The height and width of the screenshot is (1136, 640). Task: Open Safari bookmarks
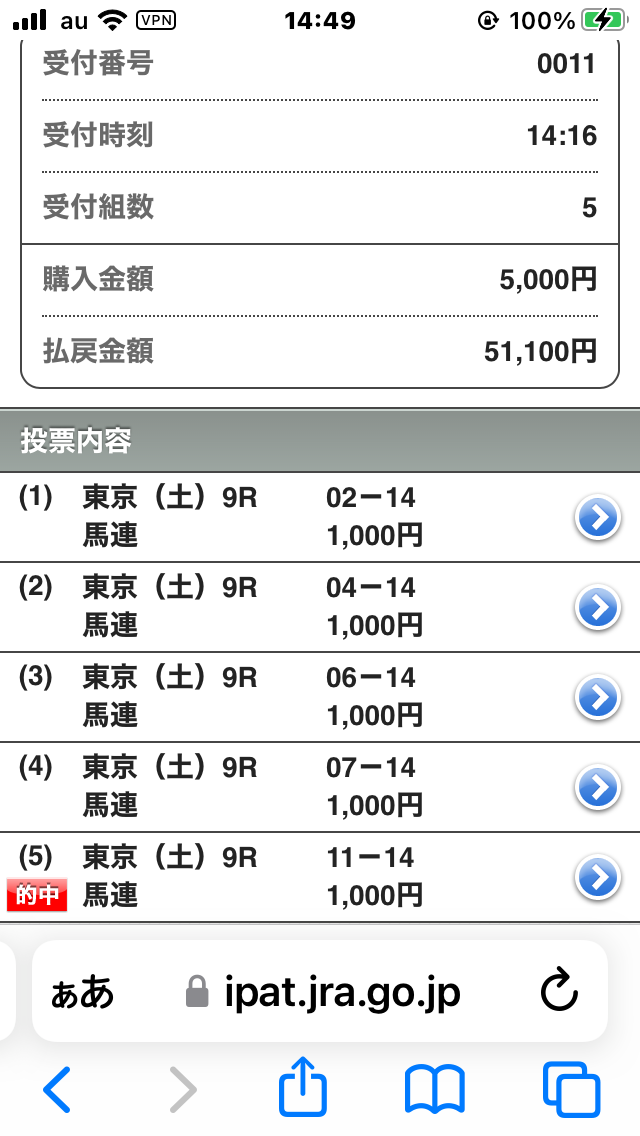(x=435, y=1089)
